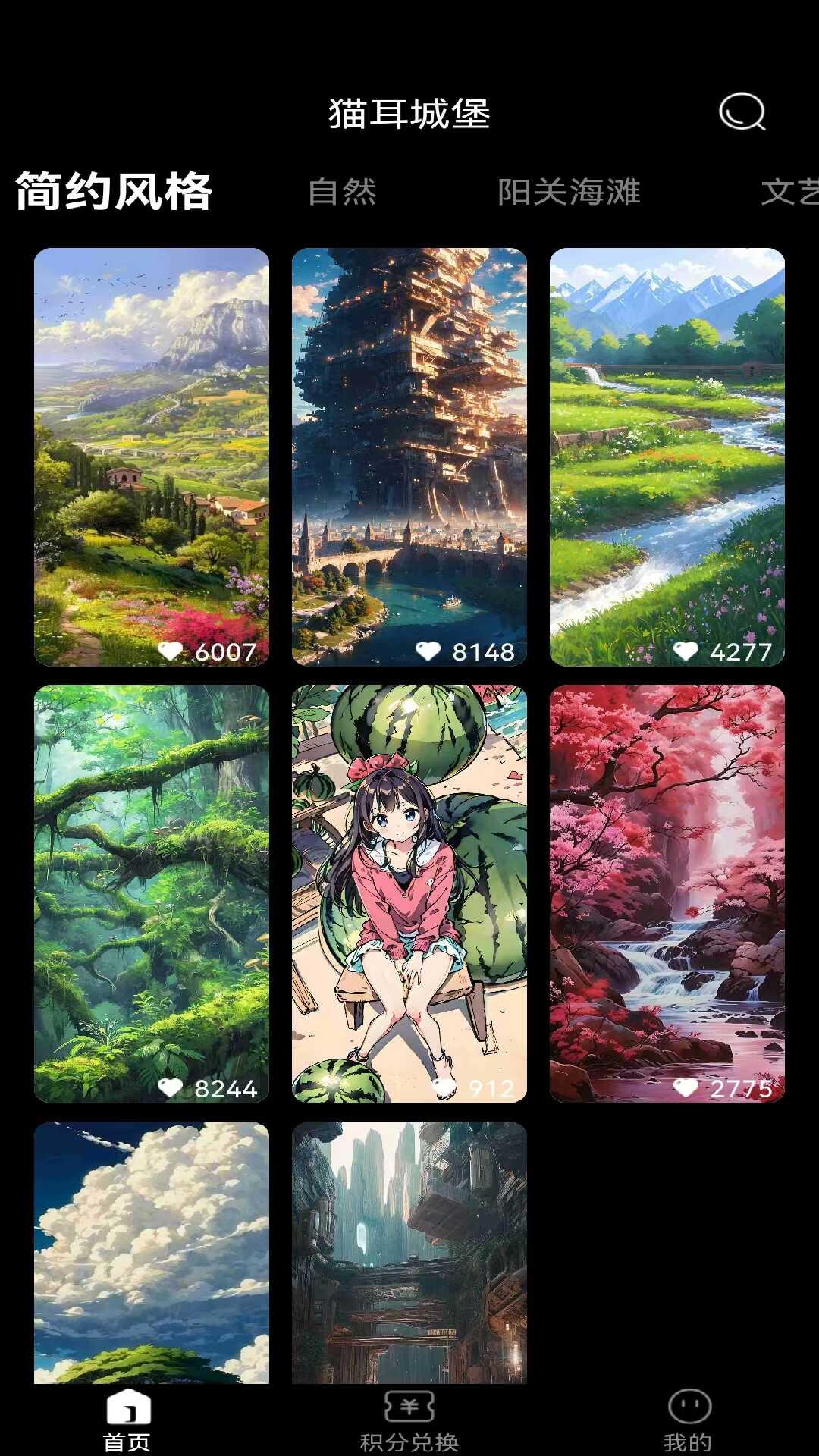
Task: Open the ruined canyon city wallpaper
Action: click(409, 1253)
